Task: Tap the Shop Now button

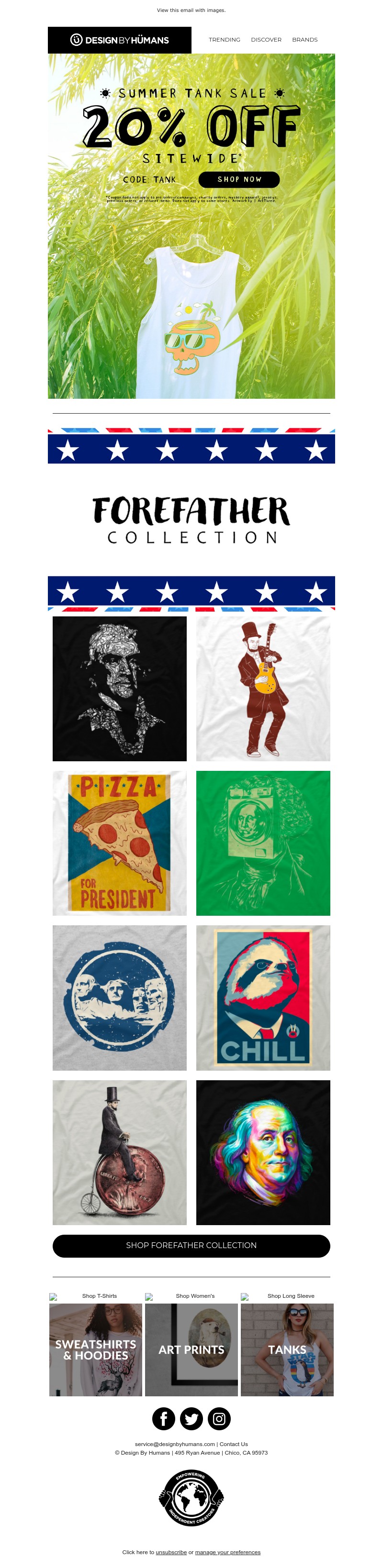Action: 238,180
